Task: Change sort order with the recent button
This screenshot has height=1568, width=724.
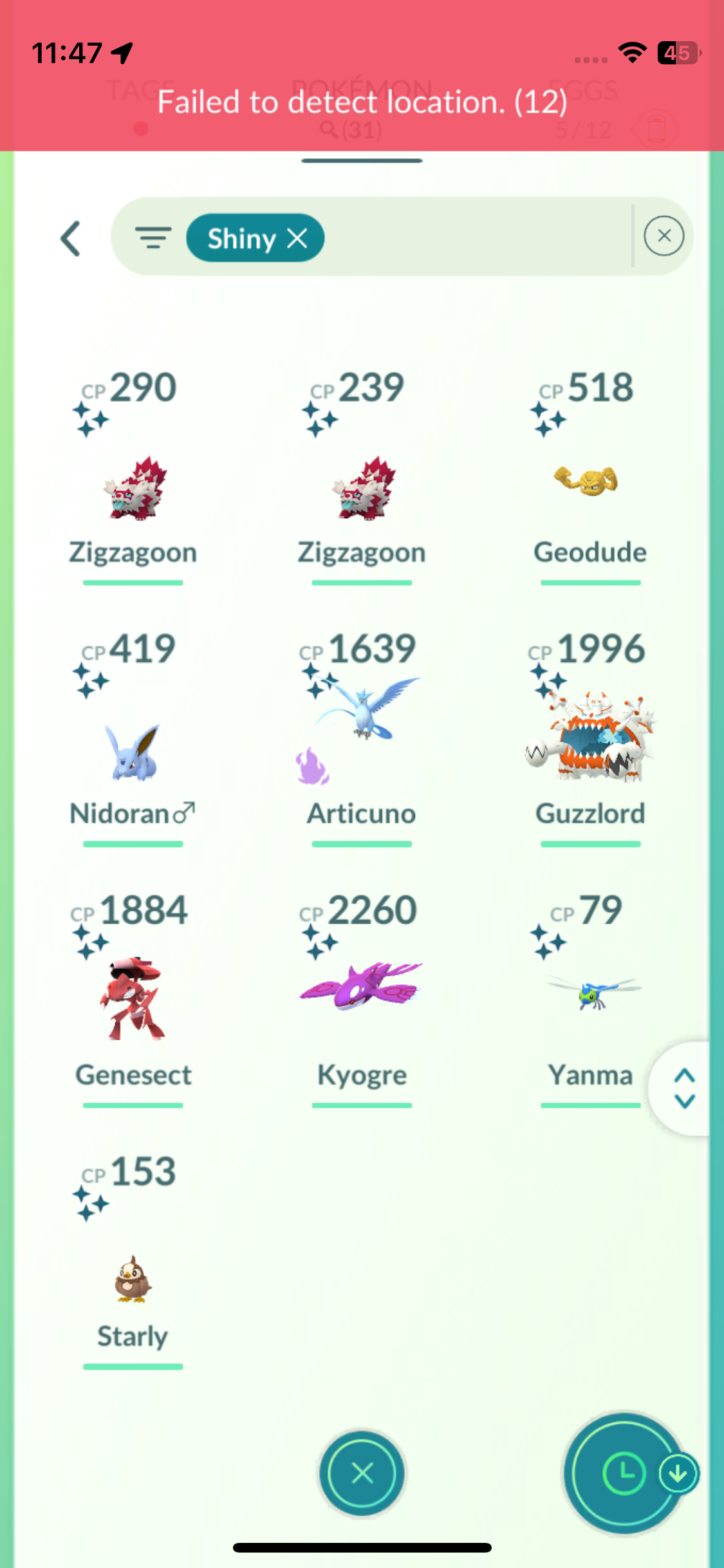Action: (623, 1473)
